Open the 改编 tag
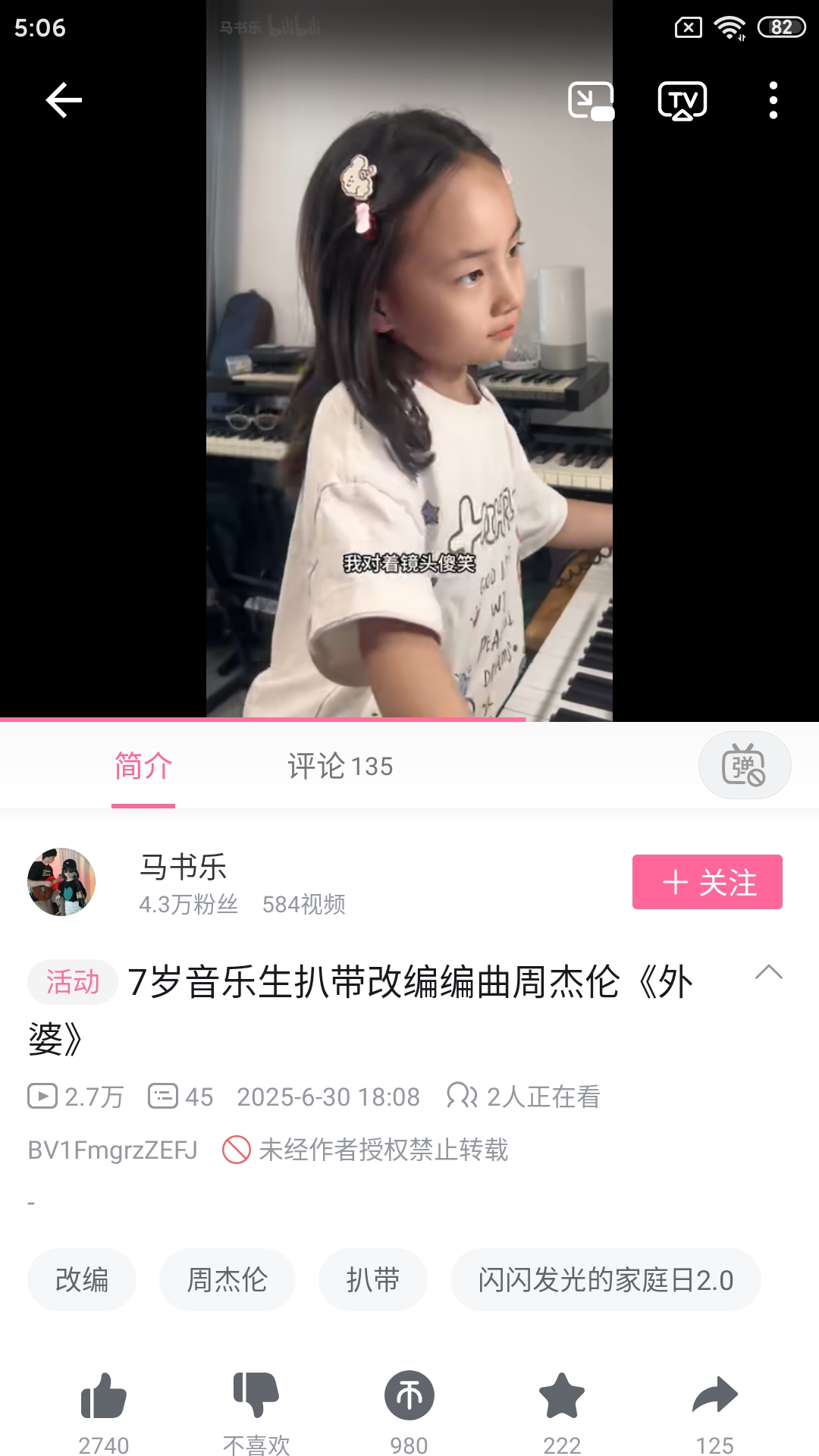Screen dimensions: 819x1456 pyautogui.click(x=82, y=1280)
